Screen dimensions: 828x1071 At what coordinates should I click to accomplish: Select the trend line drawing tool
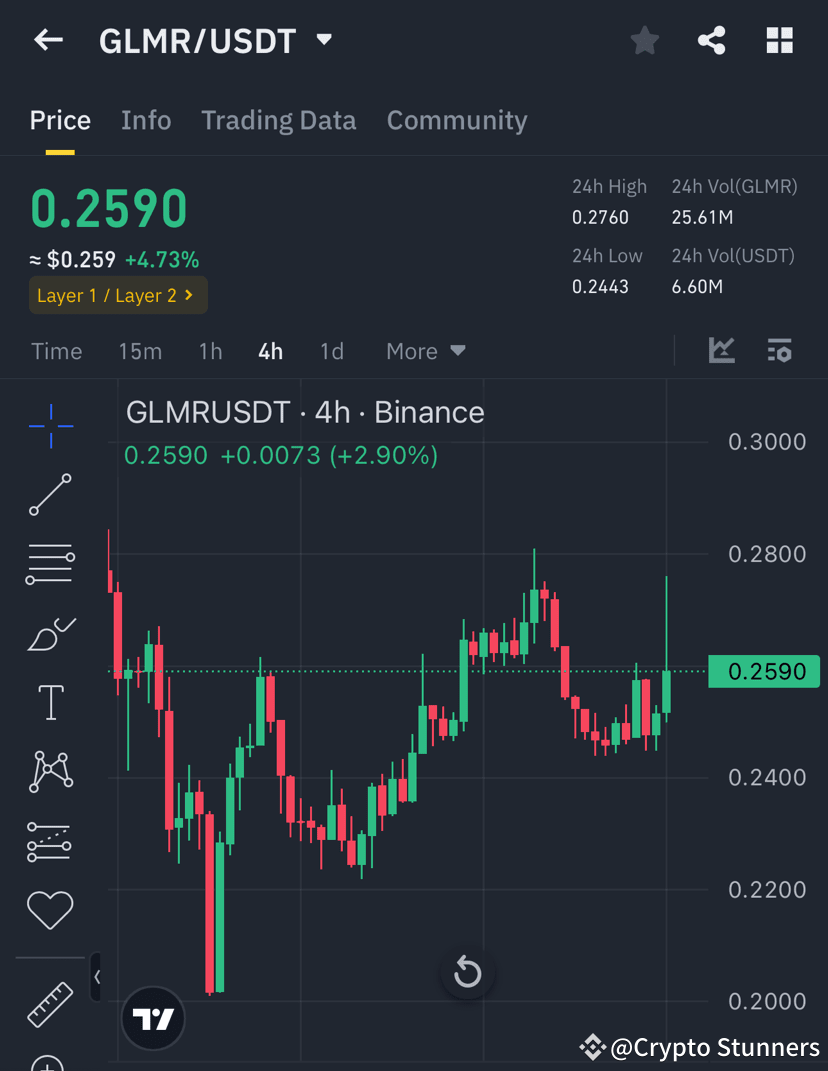tap(50, 495)
